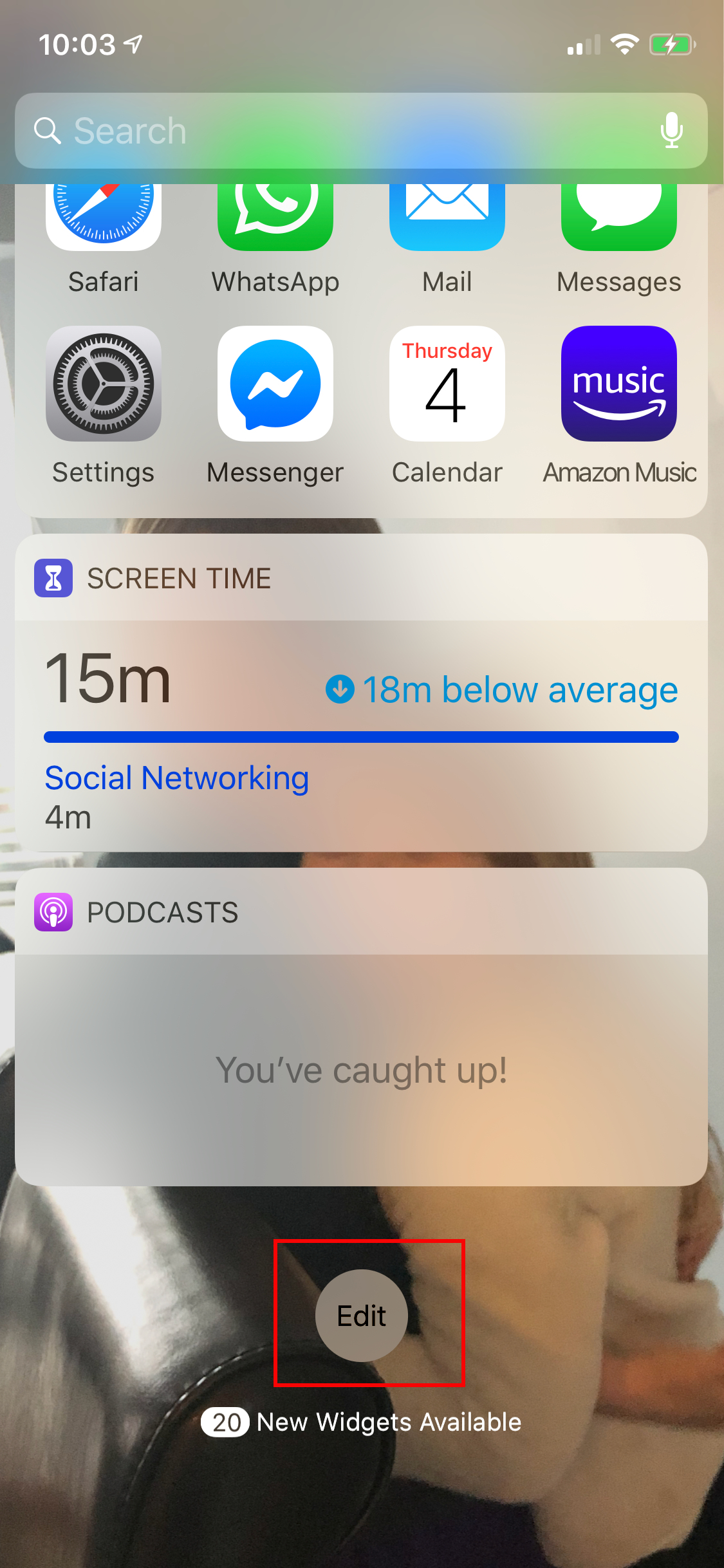Viewport: 724px width, 1568px height.
Task: Tap inside the Search field
Action: tap(257, 130)
